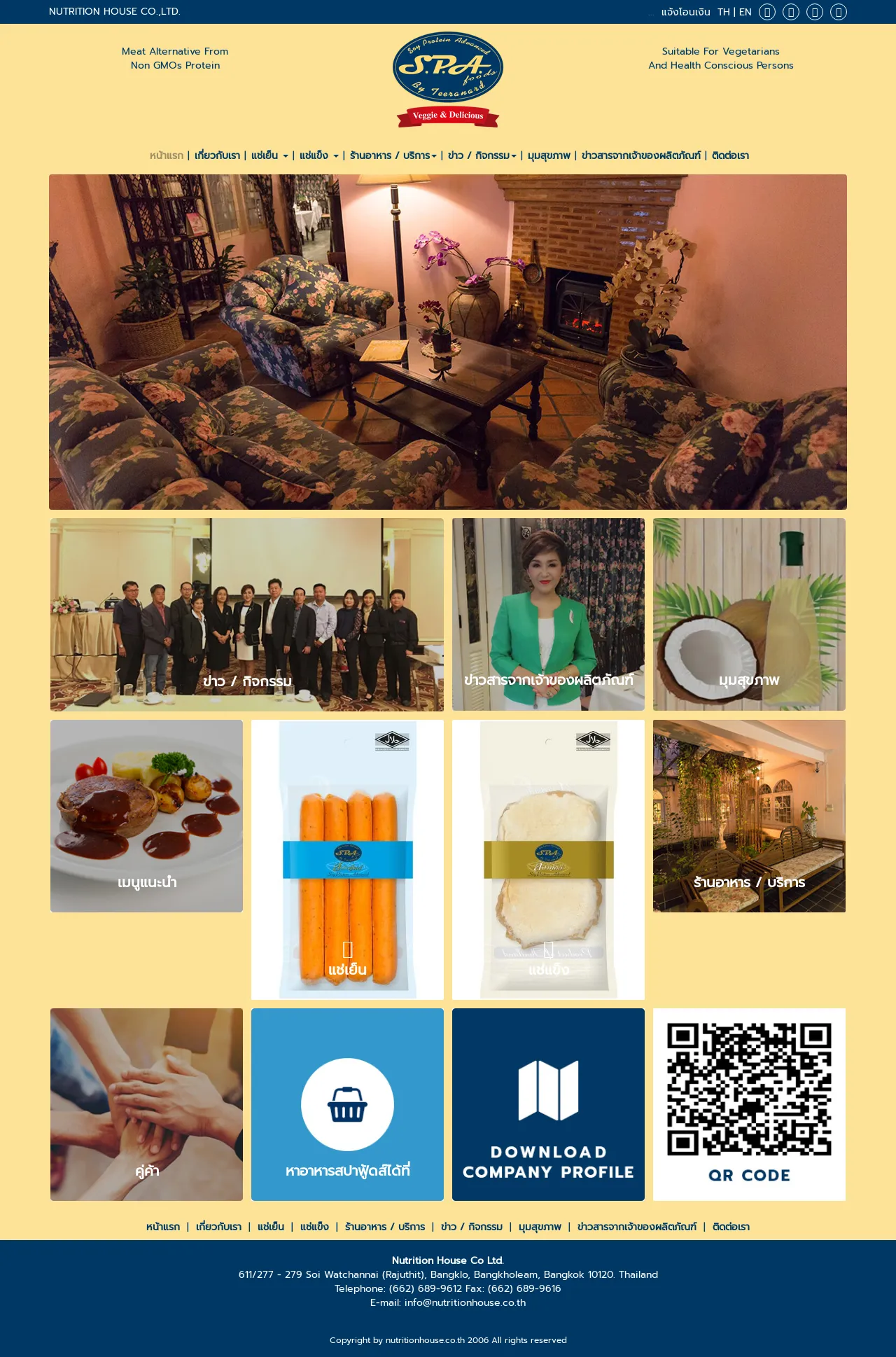Expand the แช่เย็น dropdown in top menu
This screenshot has height=1357, width=896.
click(269, 155)
